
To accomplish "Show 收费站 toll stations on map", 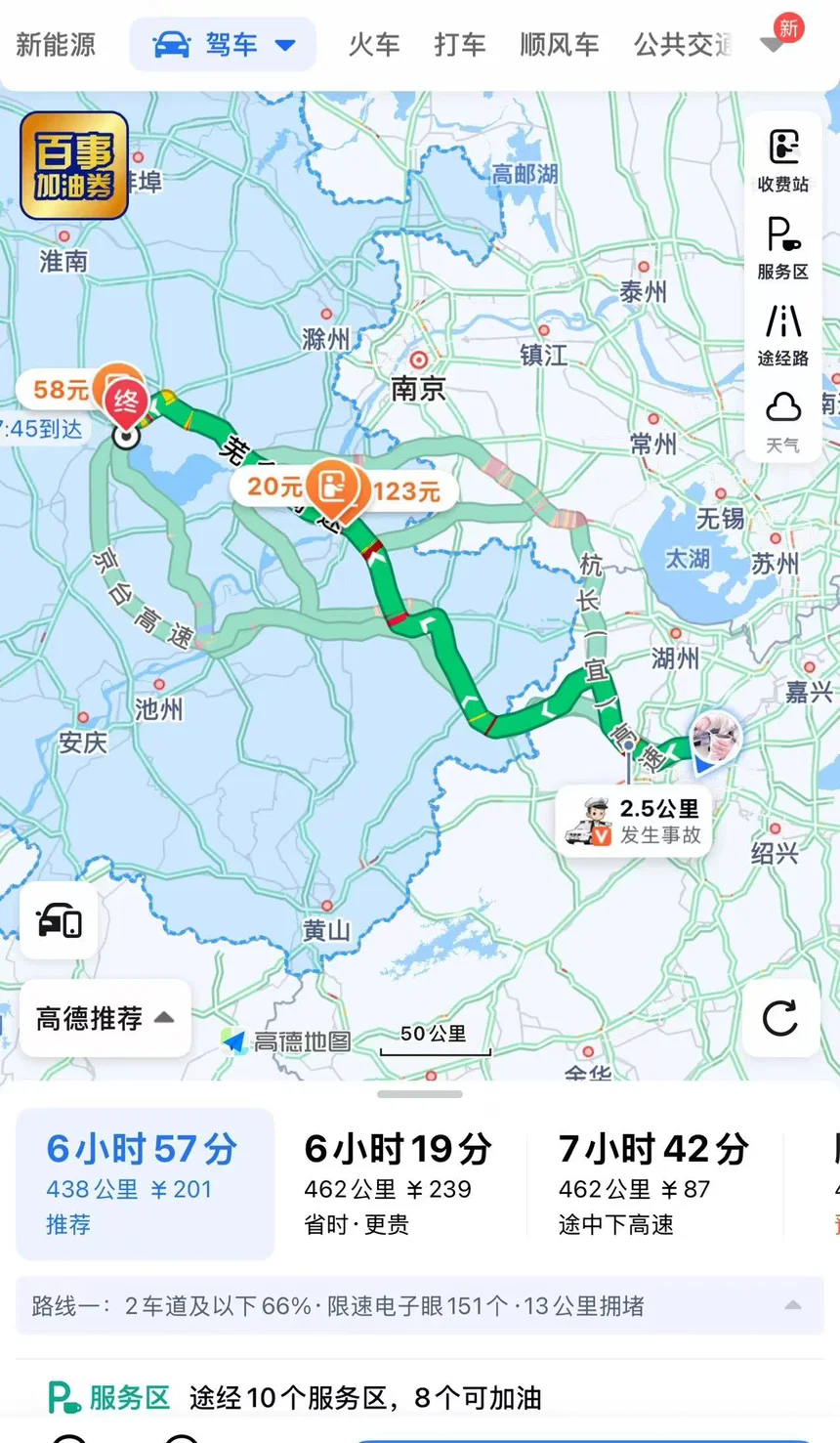I will point(783,160).
